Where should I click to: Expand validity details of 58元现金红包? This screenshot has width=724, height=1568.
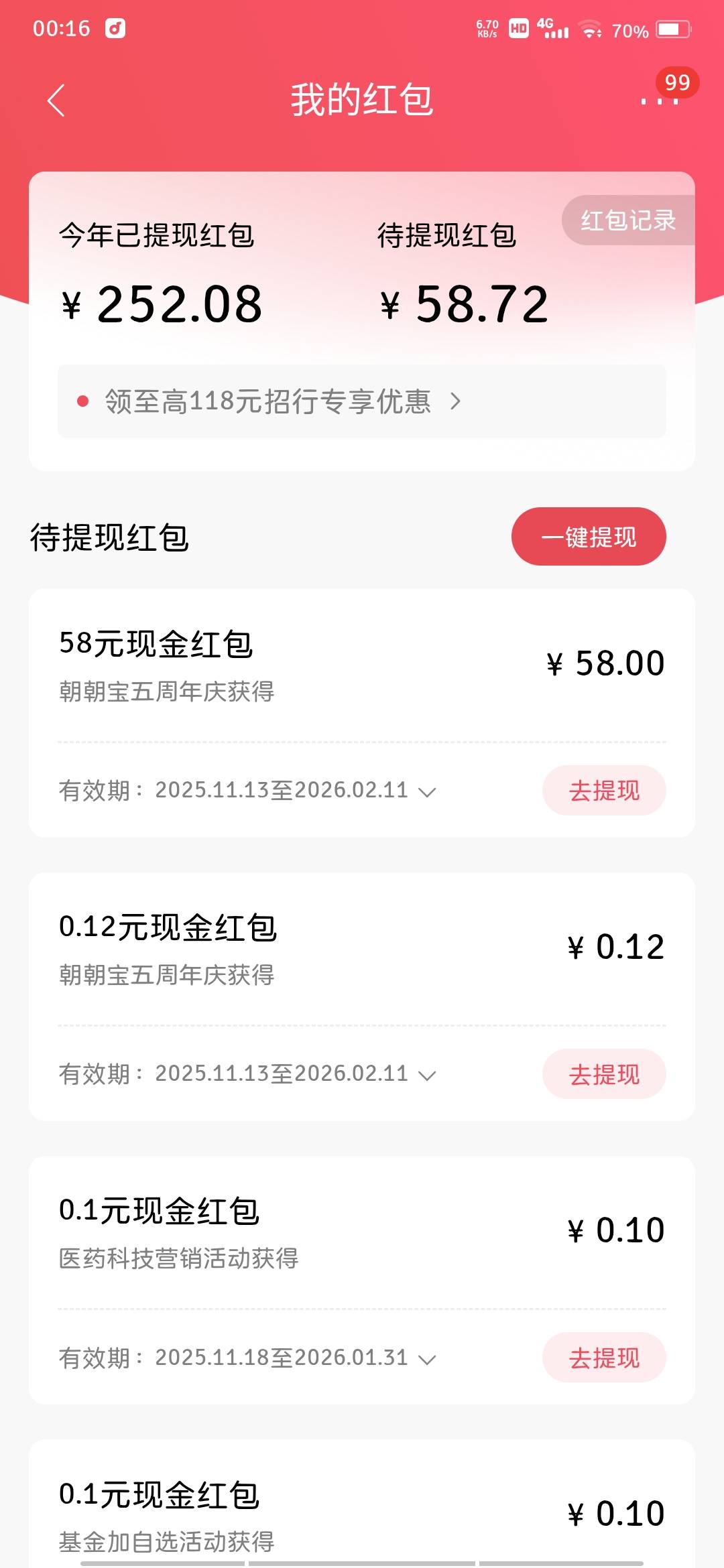coord(427,791)
